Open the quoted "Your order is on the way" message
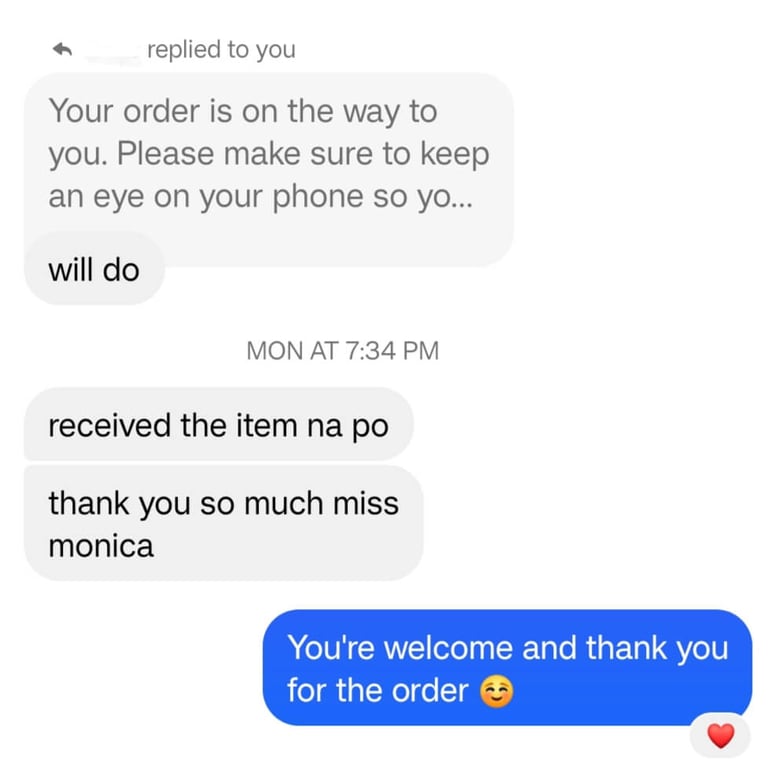 pyautogui.click(x=267, y=154)
